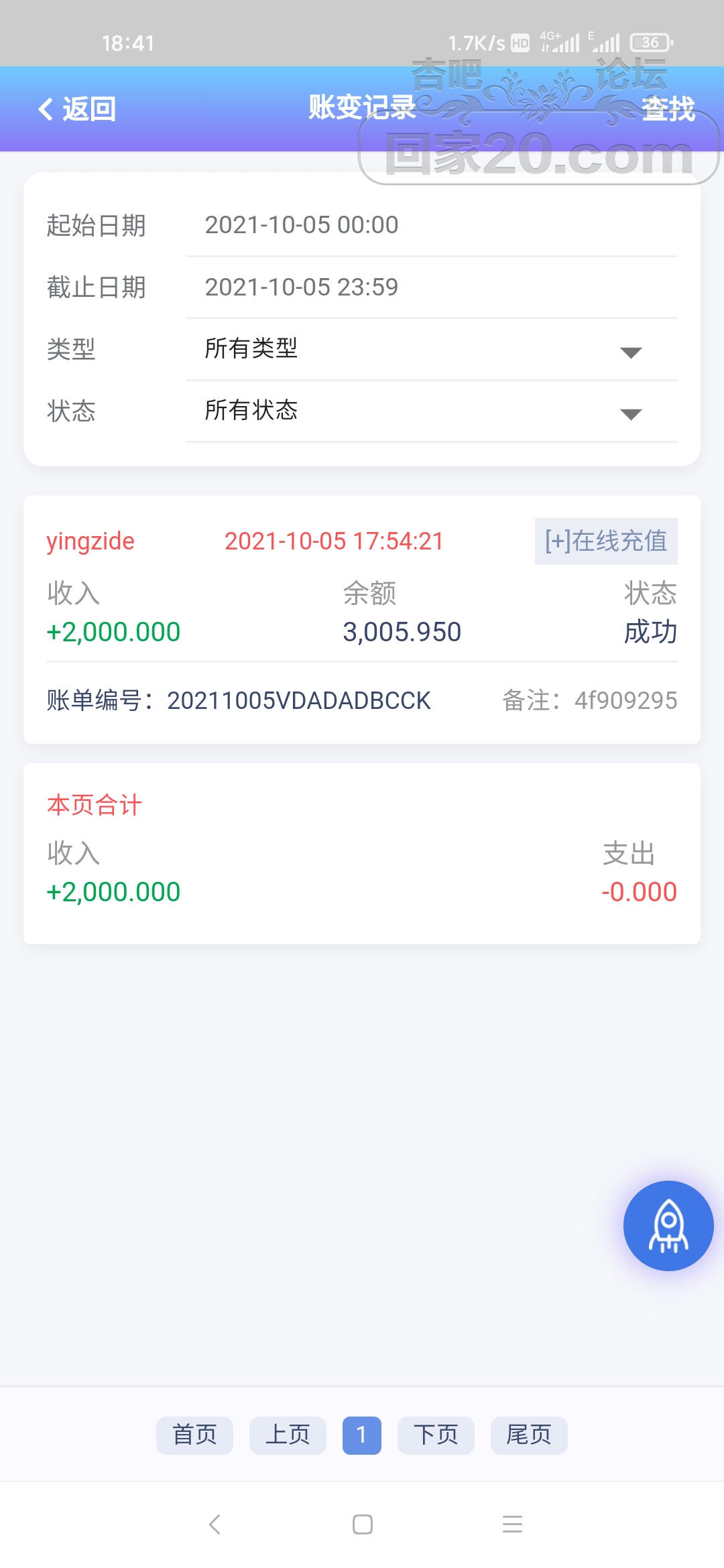Tap 查找 to search records
The image size is (724, 1568).
click(x=668, y=109)
